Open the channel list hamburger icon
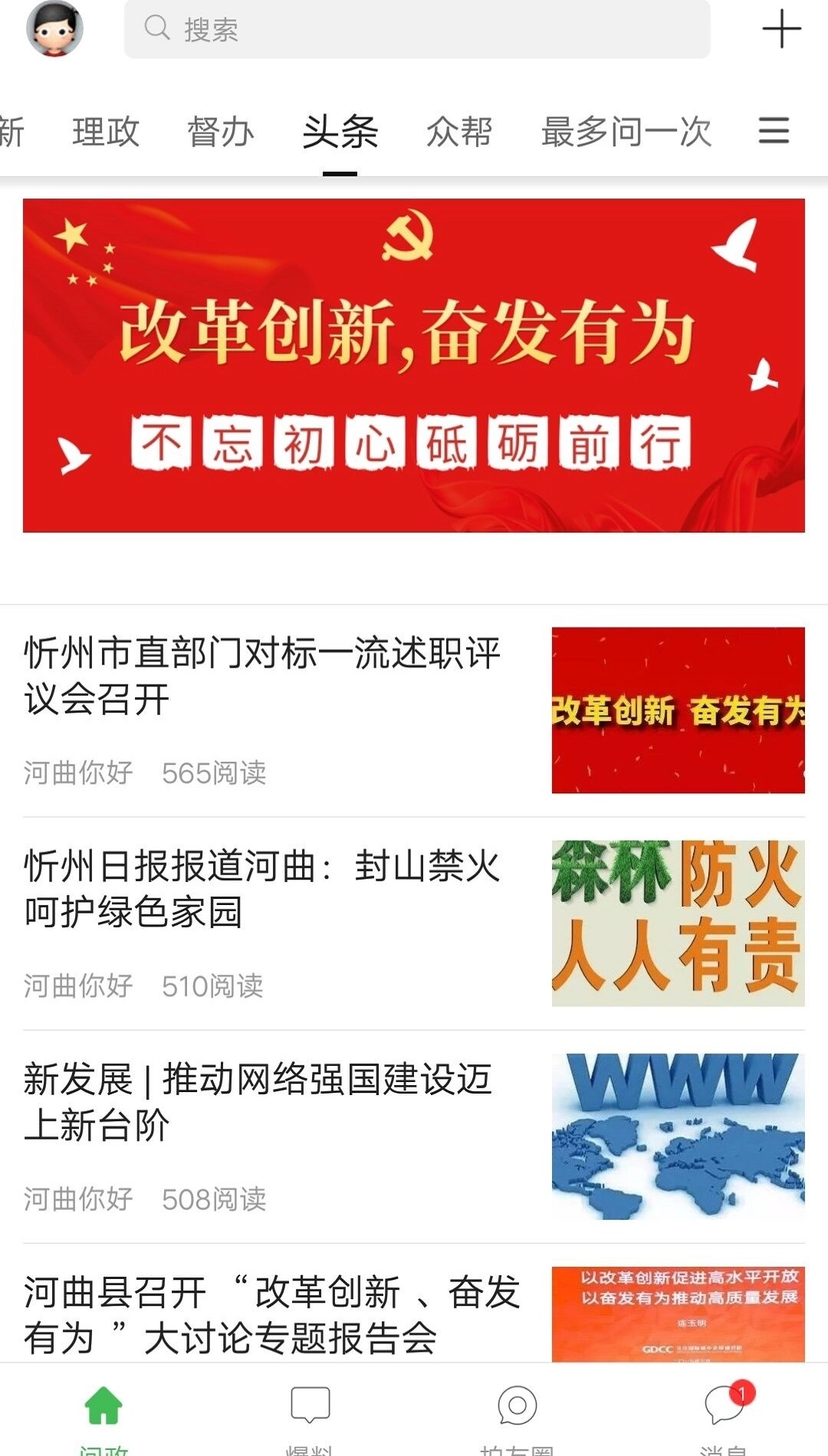The image size is (828, 1456). (773, 132)
